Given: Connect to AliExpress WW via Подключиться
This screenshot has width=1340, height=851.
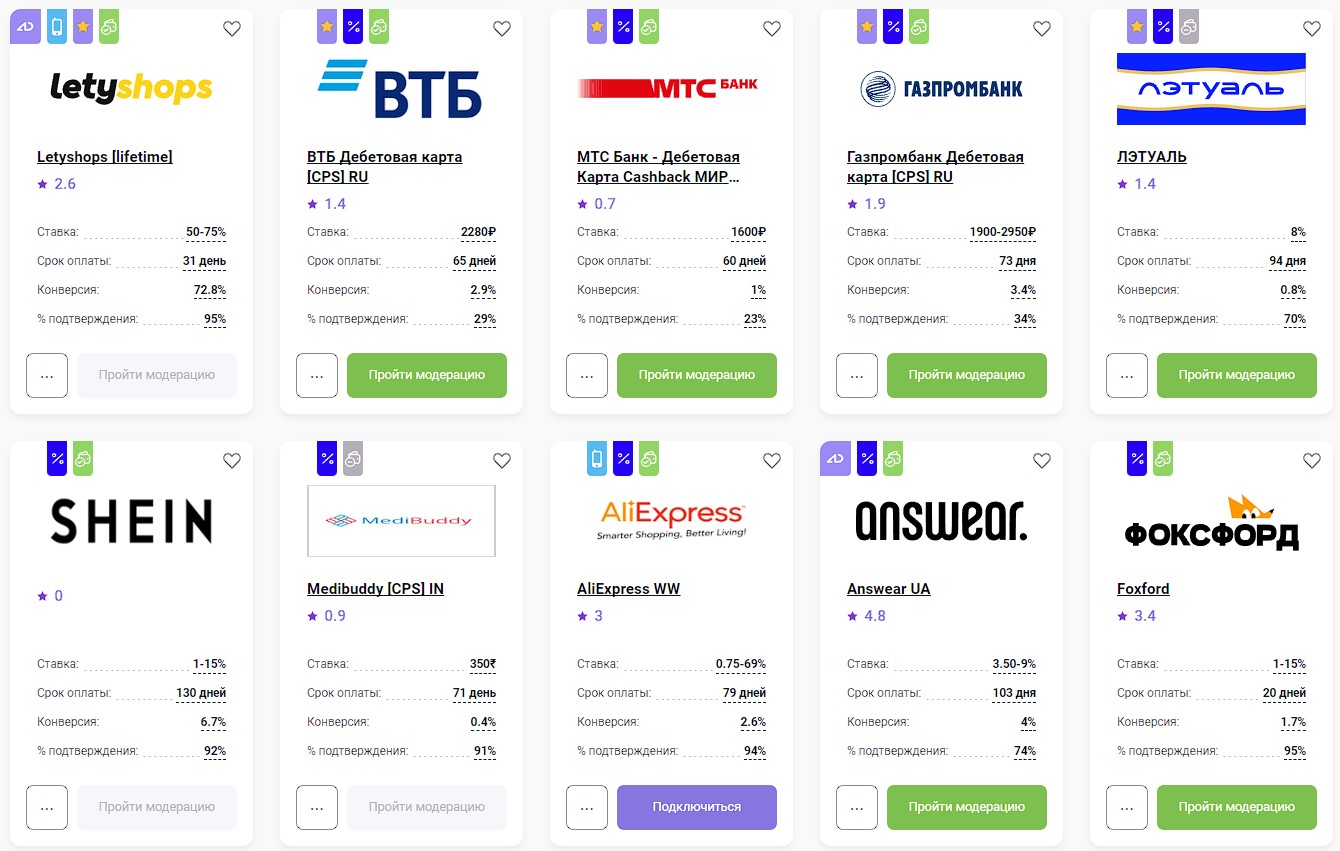Looking at the screenshot, I should click(x=697, y=807).
